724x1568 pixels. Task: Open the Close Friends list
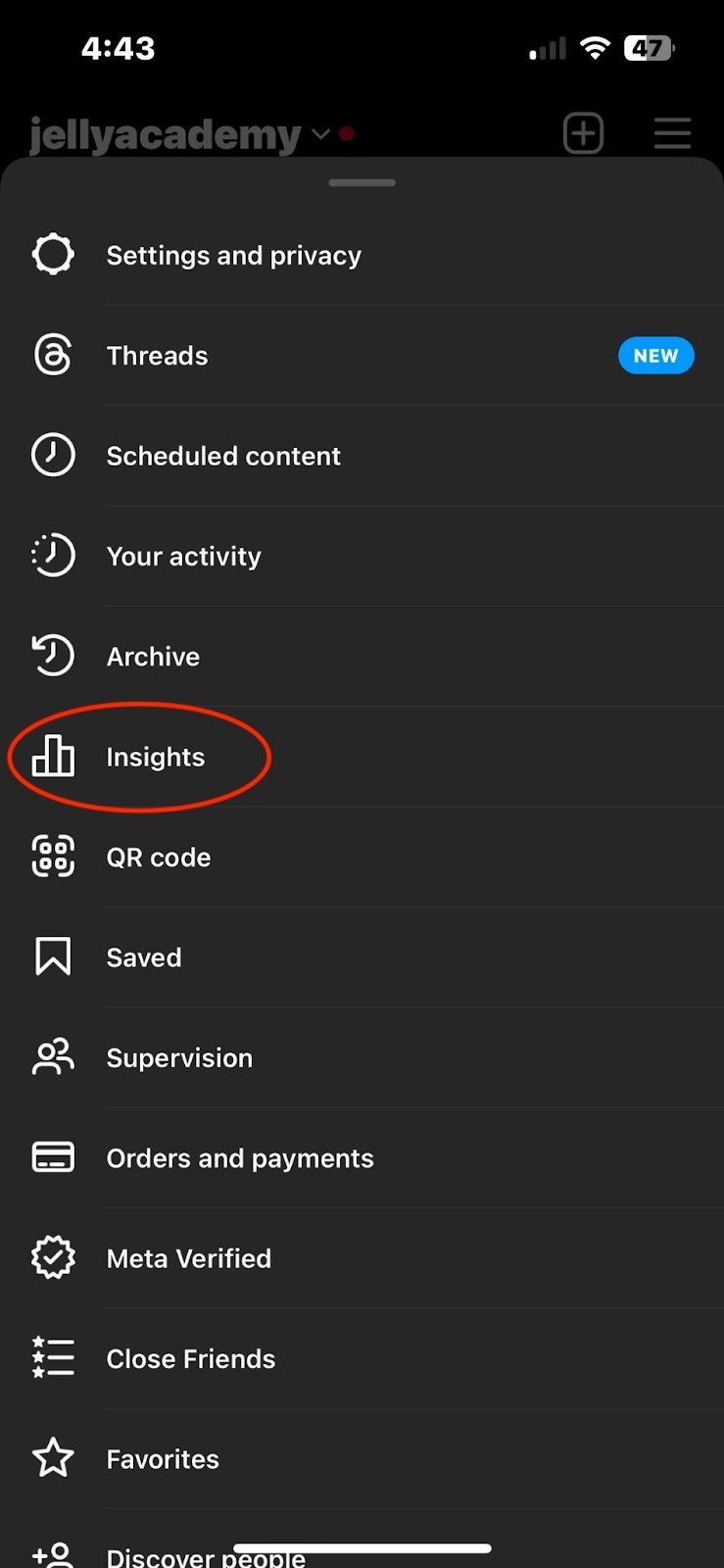362,1359
